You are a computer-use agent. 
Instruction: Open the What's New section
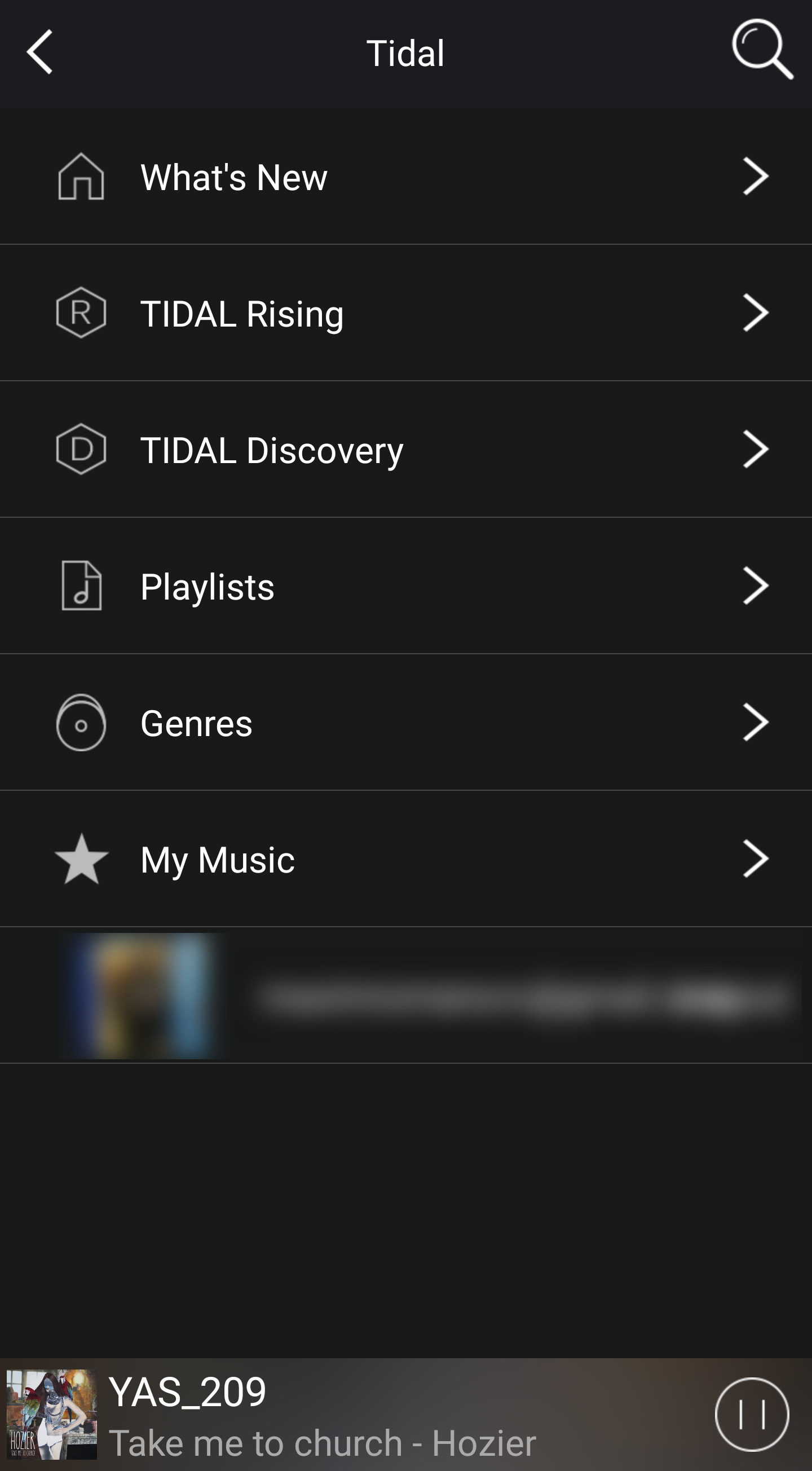[405, 177]
